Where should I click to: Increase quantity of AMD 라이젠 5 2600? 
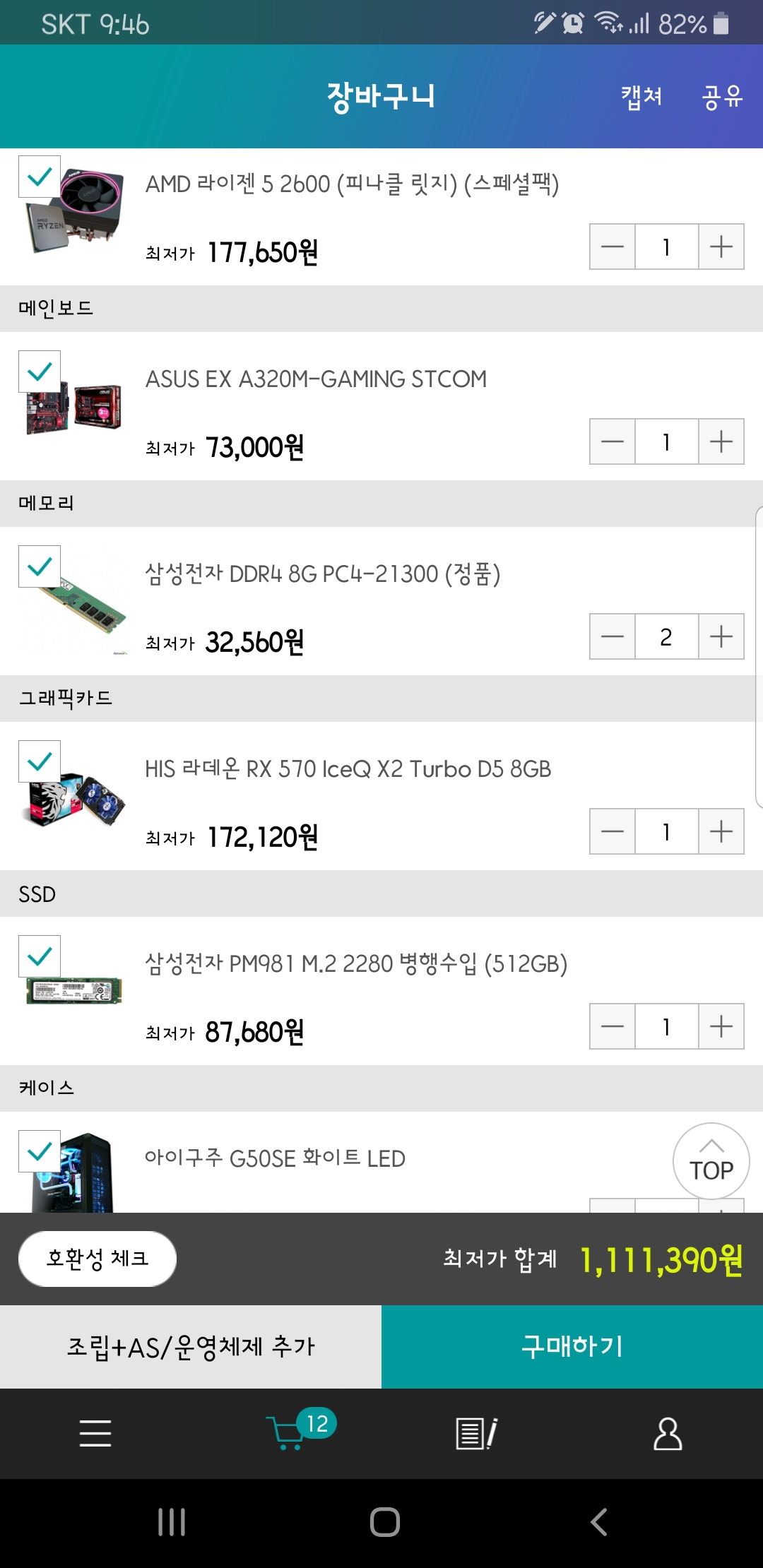[x=721, y=247]
